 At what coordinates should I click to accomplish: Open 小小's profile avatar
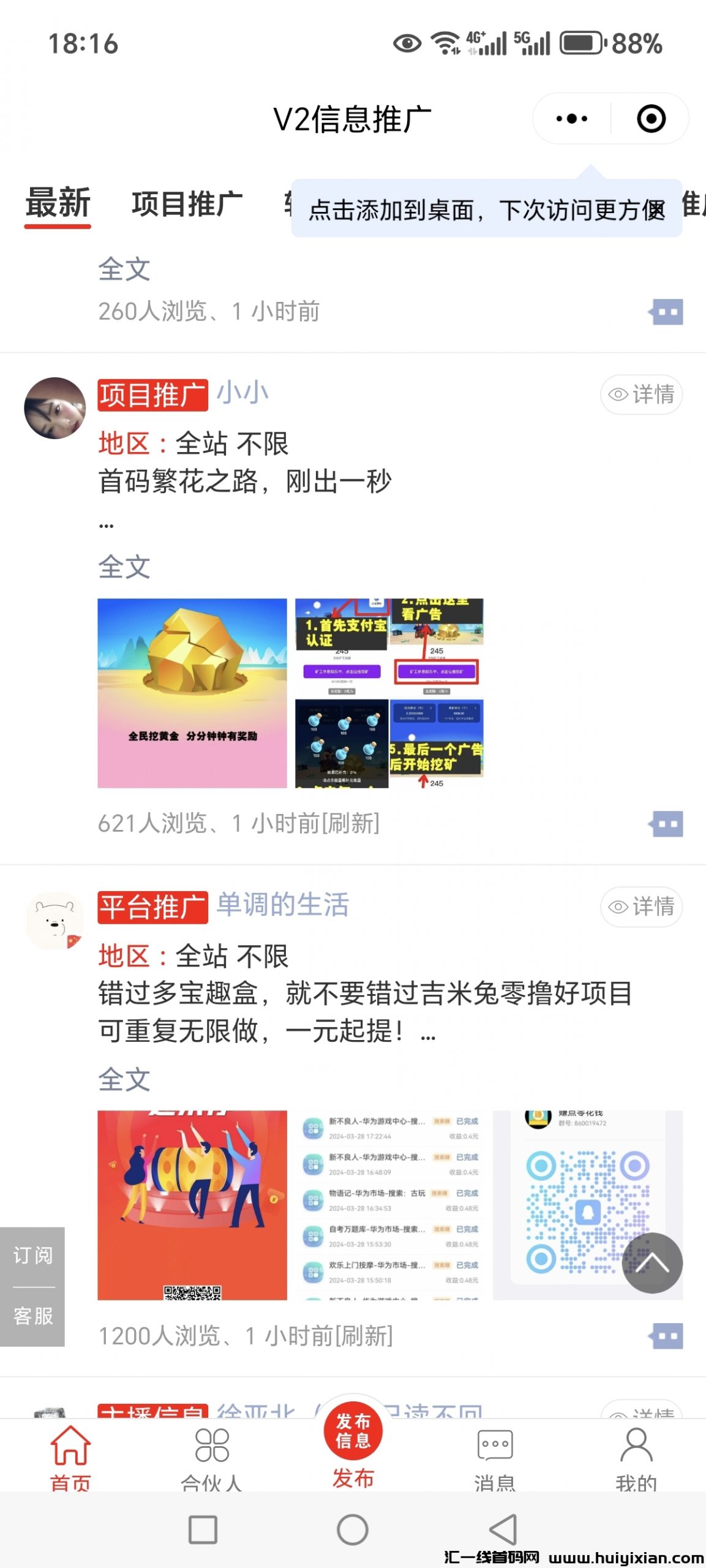click(55, 408)
